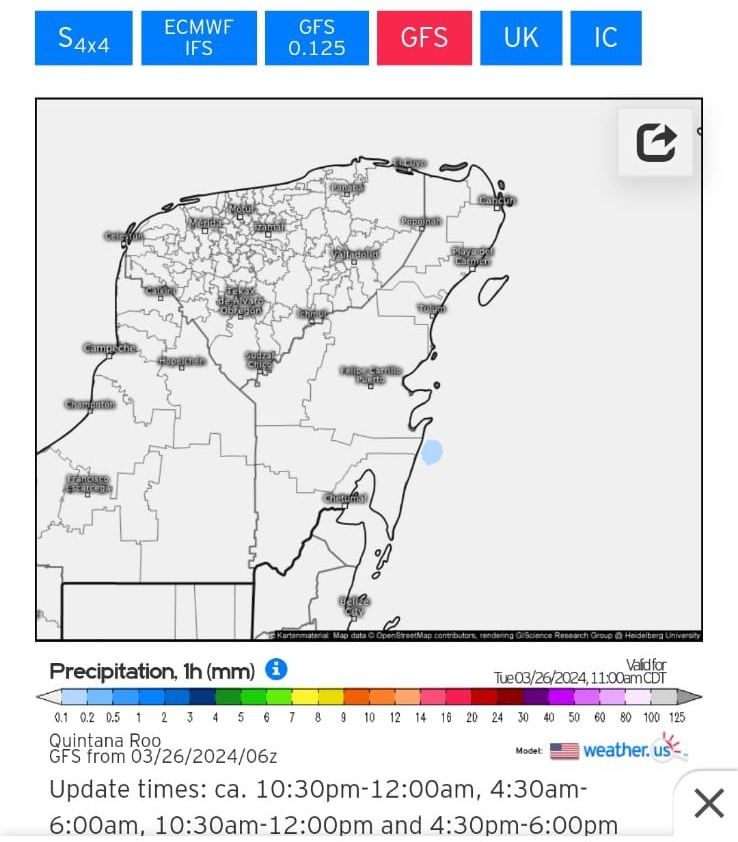Select the IC model
738x842 pixels.
click(x=605, y=38)
